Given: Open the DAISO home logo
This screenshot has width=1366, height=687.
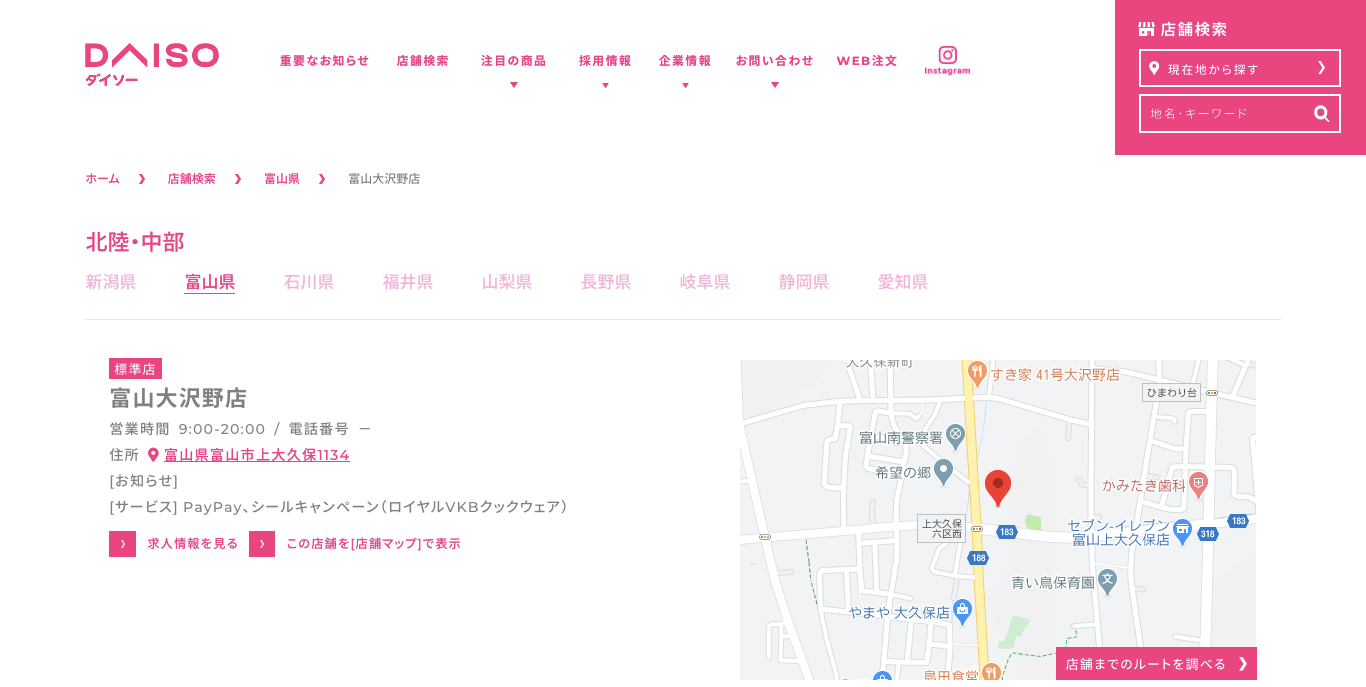Looking at the screenshot, I should 152,62.
